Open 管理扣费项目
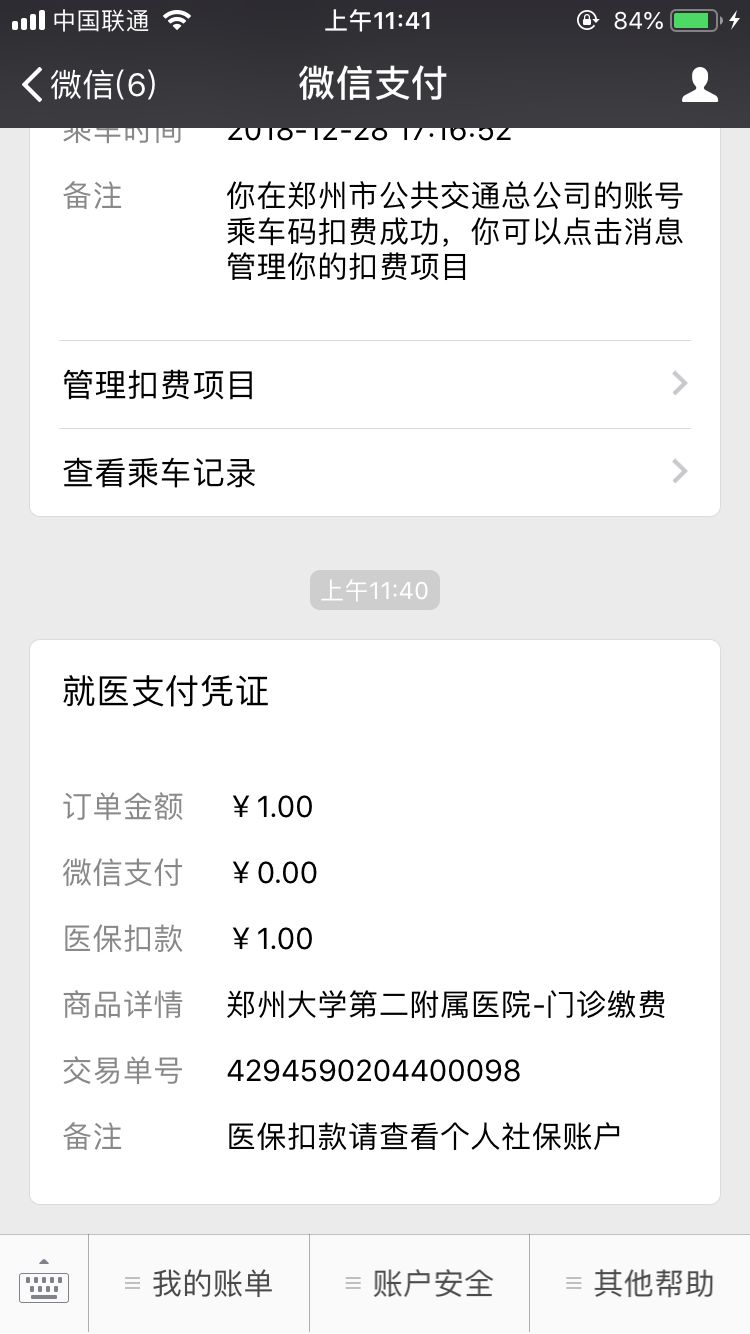This screenshot has height=1334, width=750. click(375, 384)
